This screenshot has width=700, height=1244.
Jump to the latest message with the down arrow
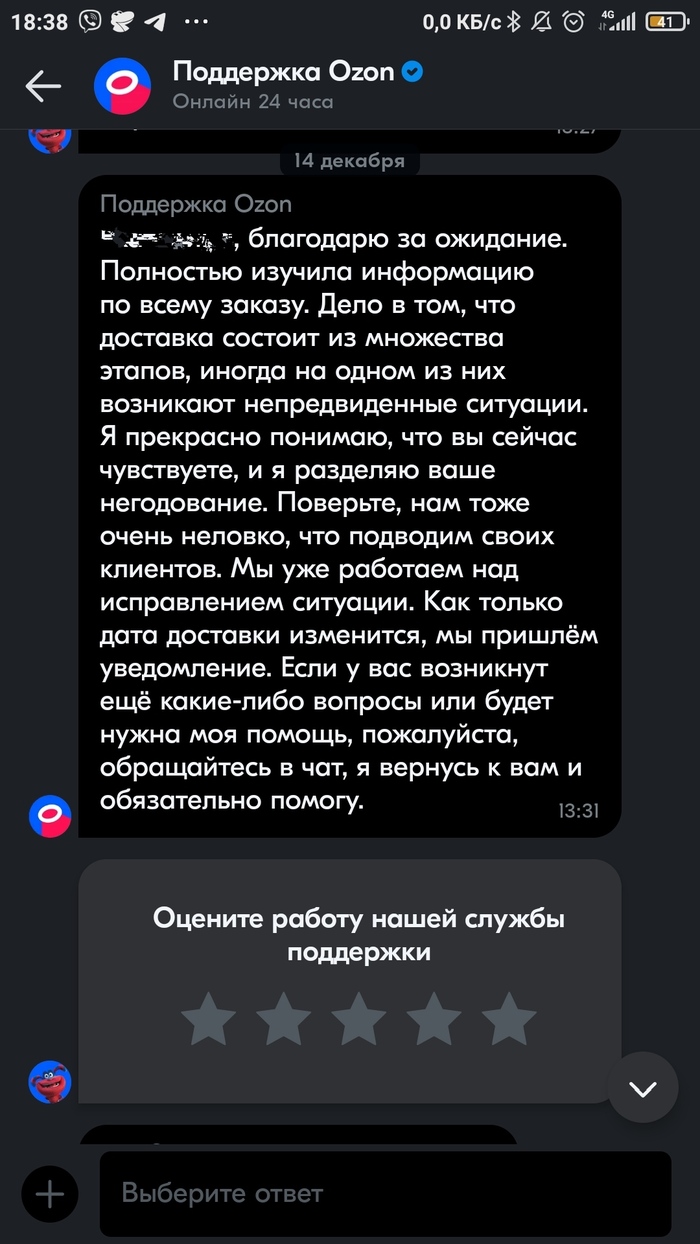[642, 1088]
